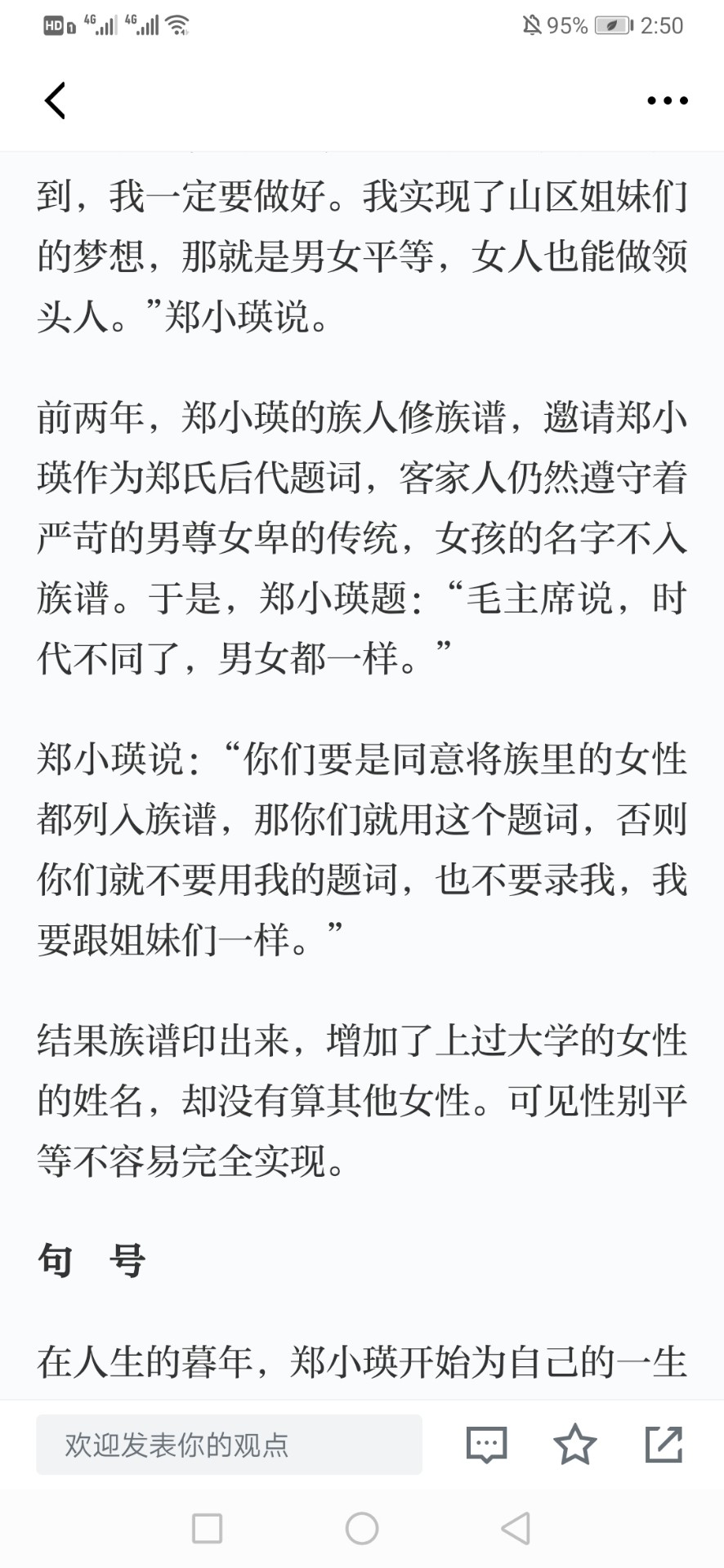Open the three-dot overflow menu
This screenshot has height=1568, width=724.
click(667, 100)
